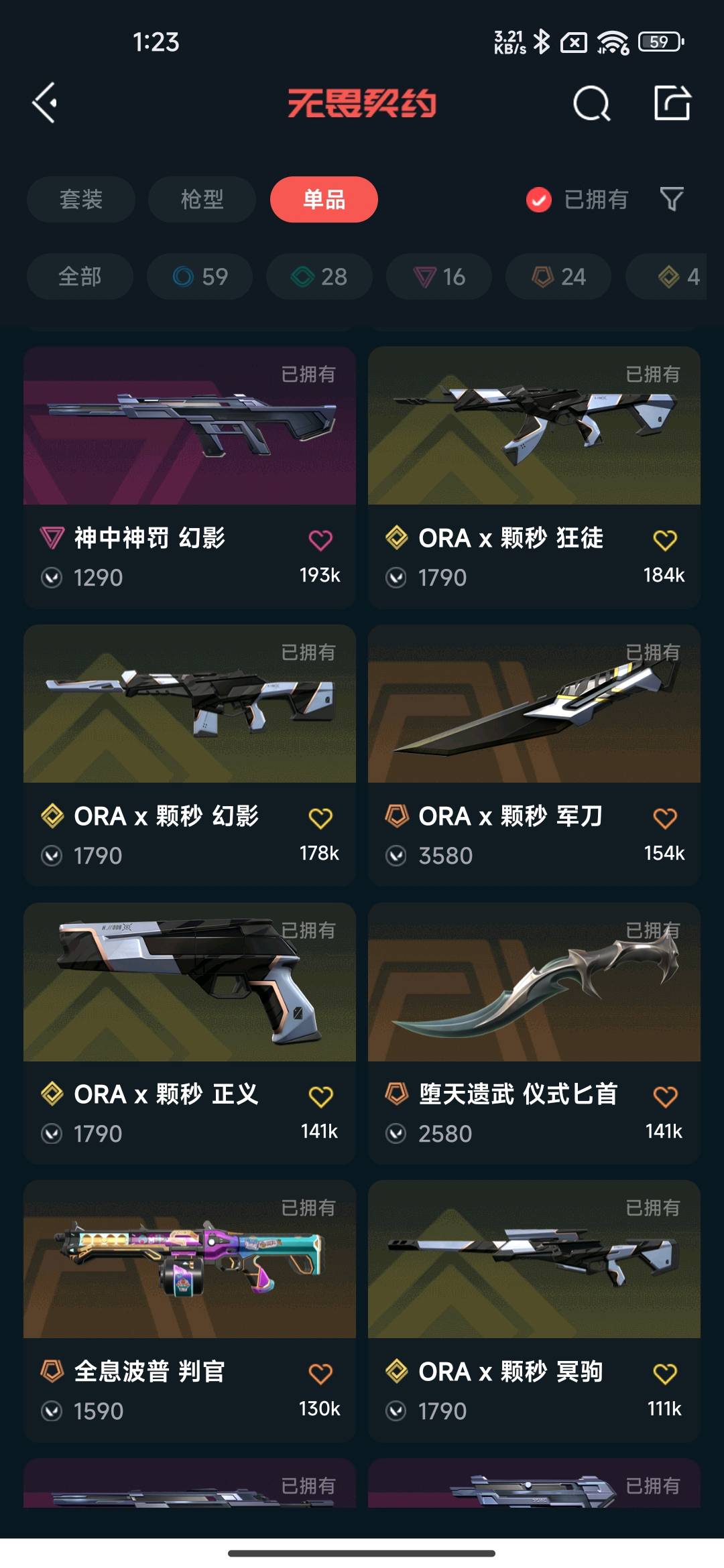
Task: Switch to the 套装 tab
Action: point(81,199)
